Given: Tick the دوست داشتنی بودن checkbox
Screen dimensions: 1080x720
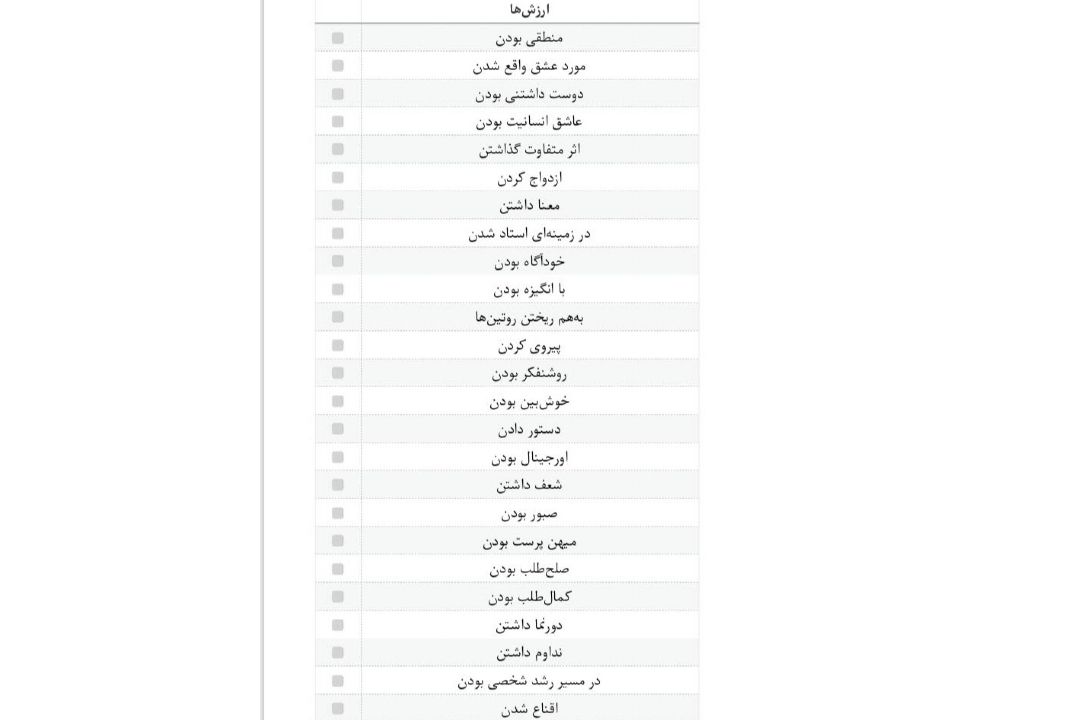Looking at the screenshot, I should [x=338, y=94].
